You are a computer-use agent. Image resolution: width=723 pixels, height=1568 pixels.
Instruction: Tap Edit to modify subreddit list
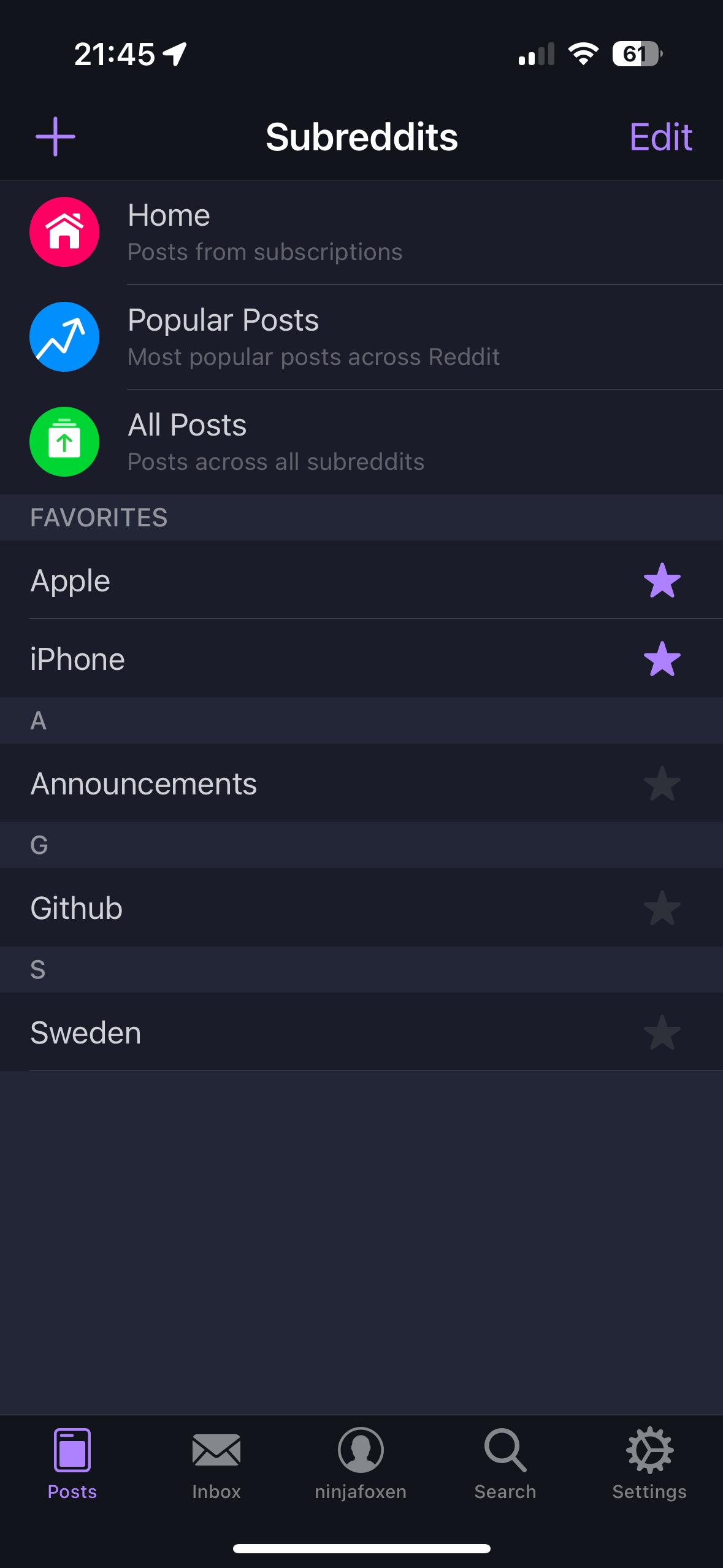660,136
